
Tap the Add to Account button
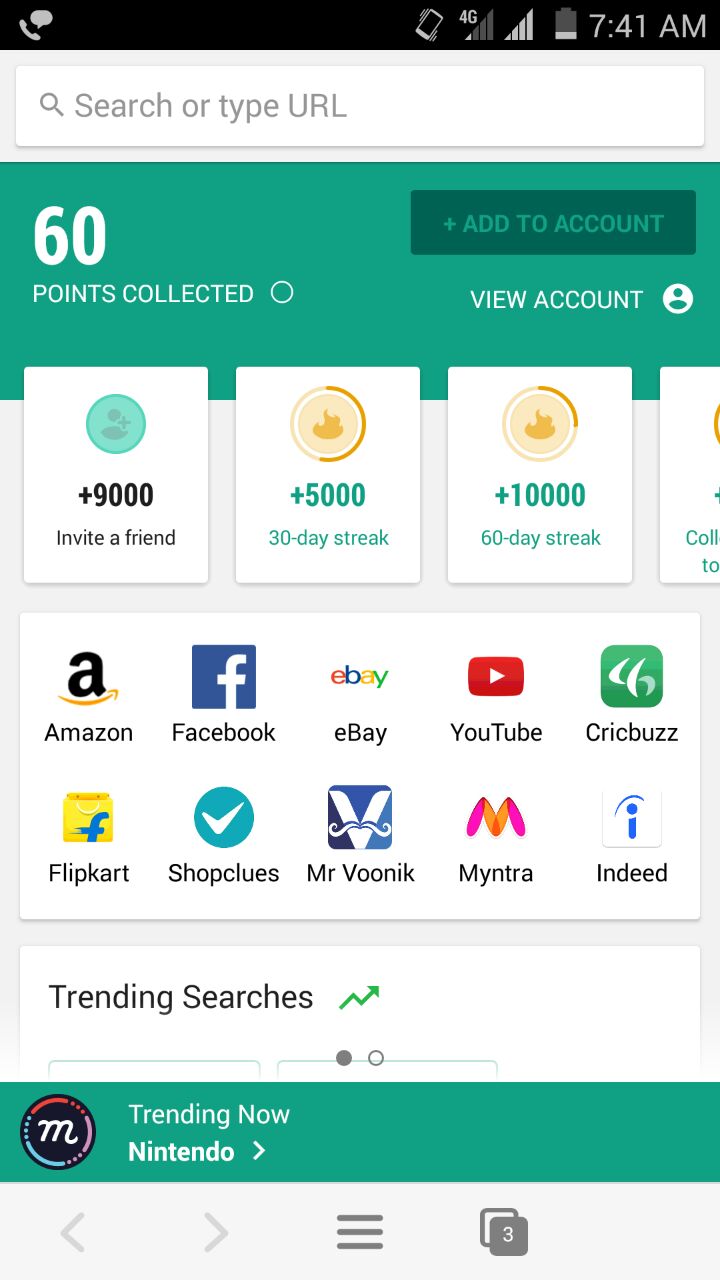pos(553,223)
